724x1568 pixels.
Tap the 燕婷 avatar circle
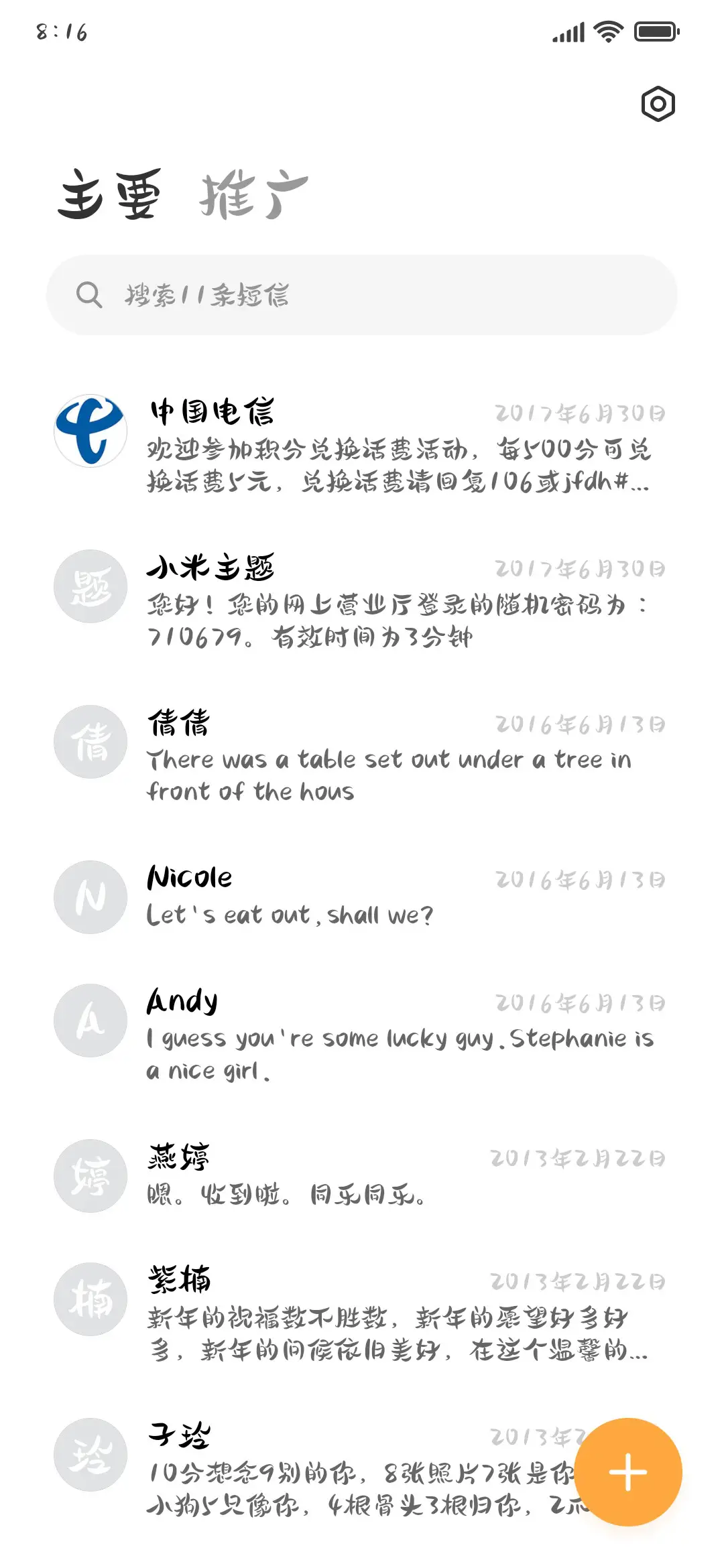pyautogui.click(x=90, y=1176)
